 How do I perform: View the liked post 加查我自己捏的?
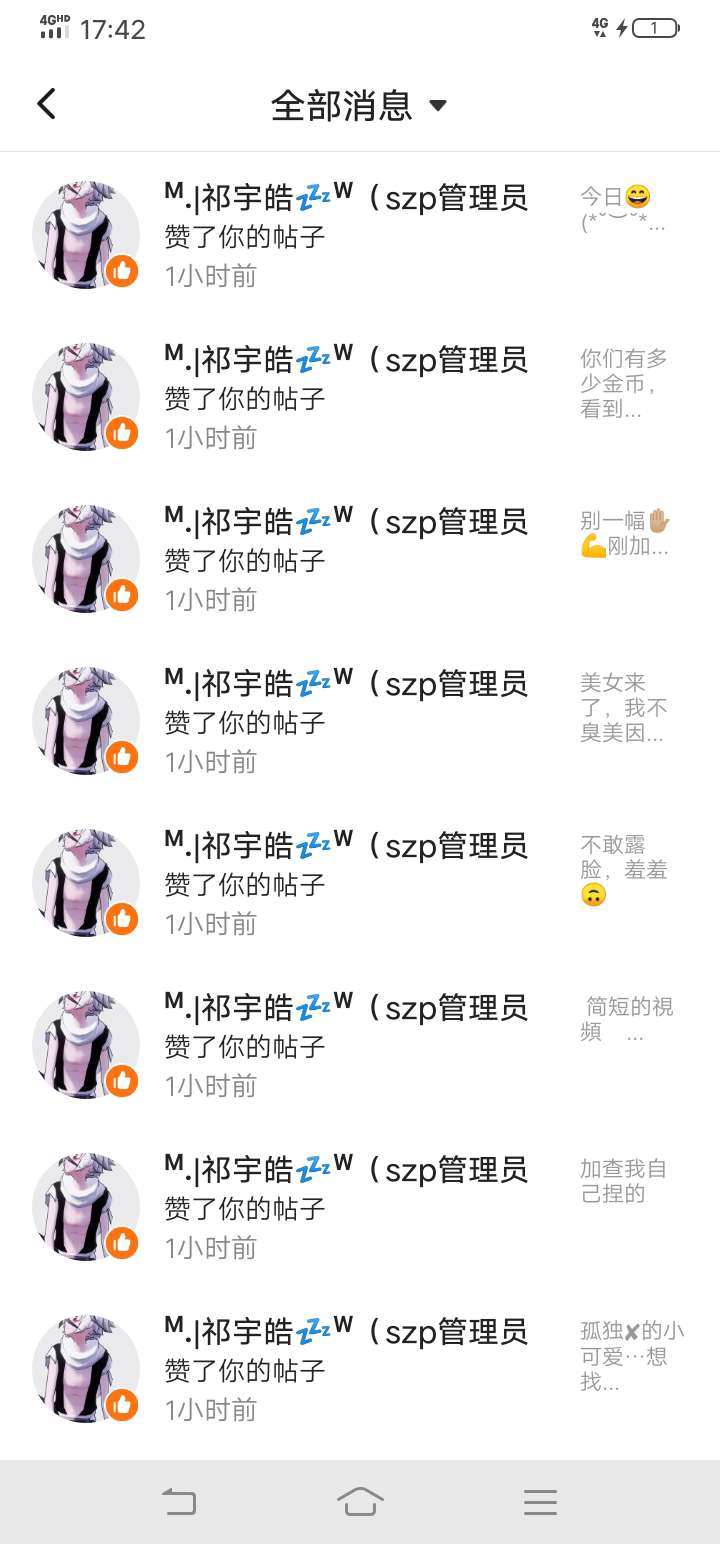623,1181
